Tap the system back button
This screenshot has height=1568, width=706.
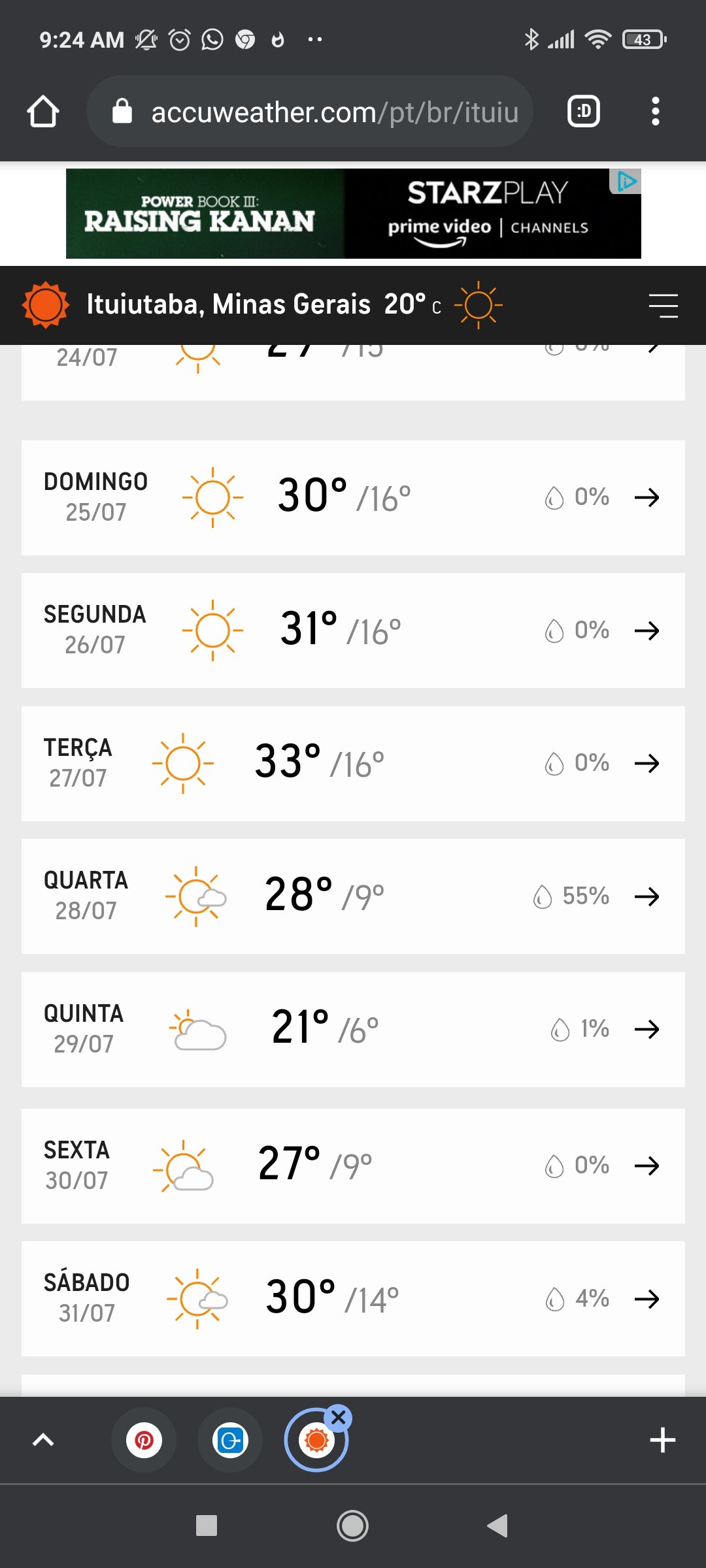[x=497, y=1526]
